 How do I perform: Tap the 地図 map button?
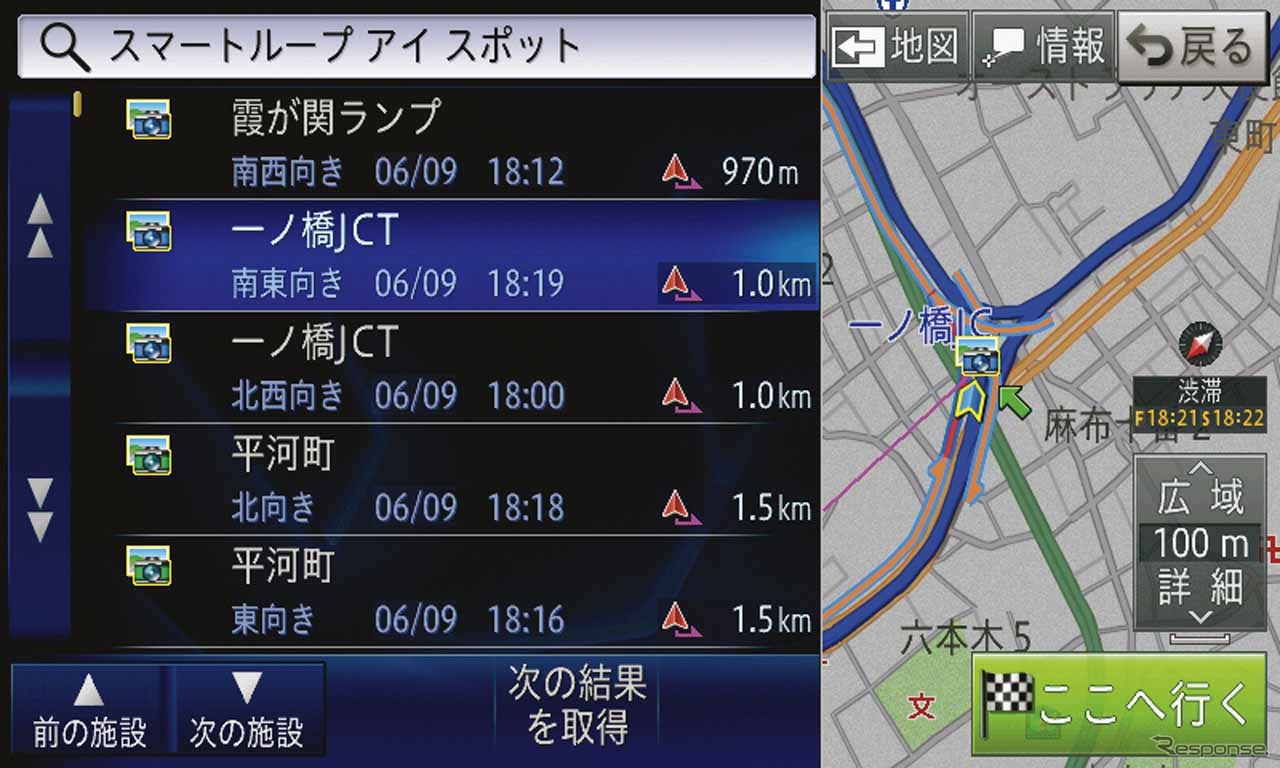pyautogui.click(x=896, y=48)
